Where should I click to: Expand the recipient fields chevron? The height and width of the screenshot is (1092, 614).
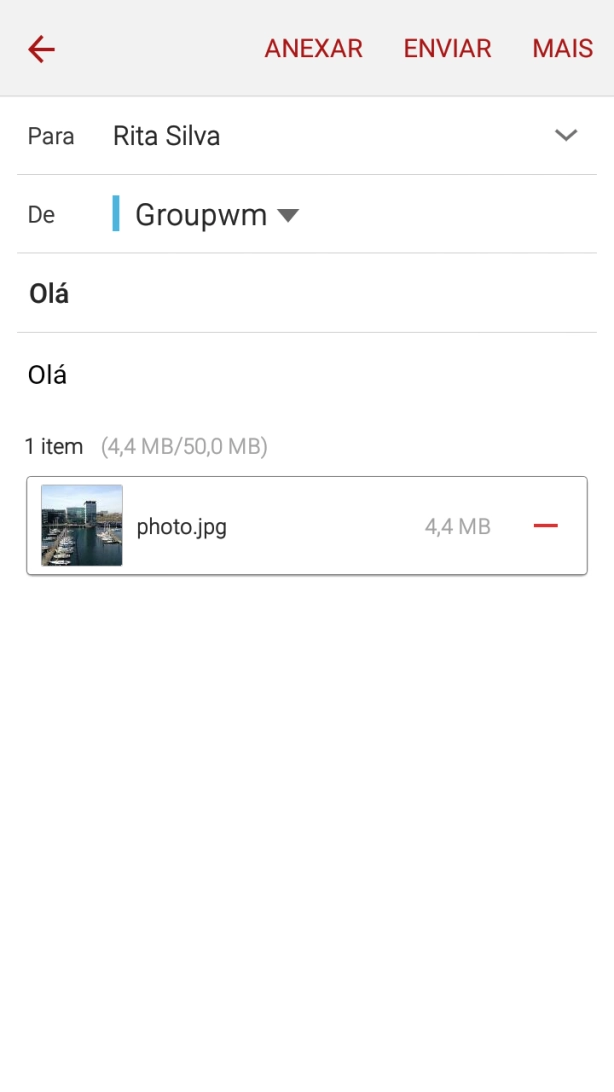566,136
